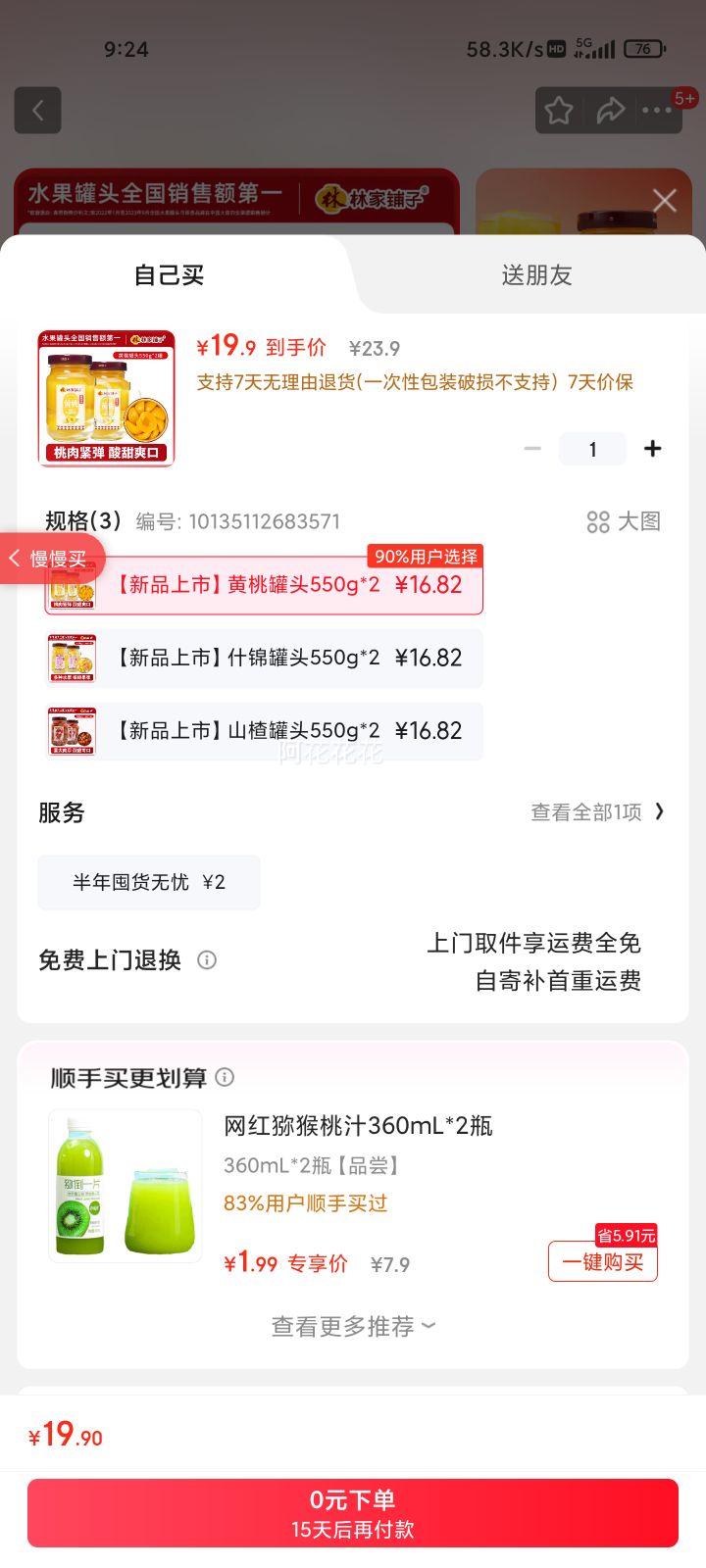Favorite this product with the star icon
Image resolution: width=706 pixels, height=1568 pixels.
(558, 110)
